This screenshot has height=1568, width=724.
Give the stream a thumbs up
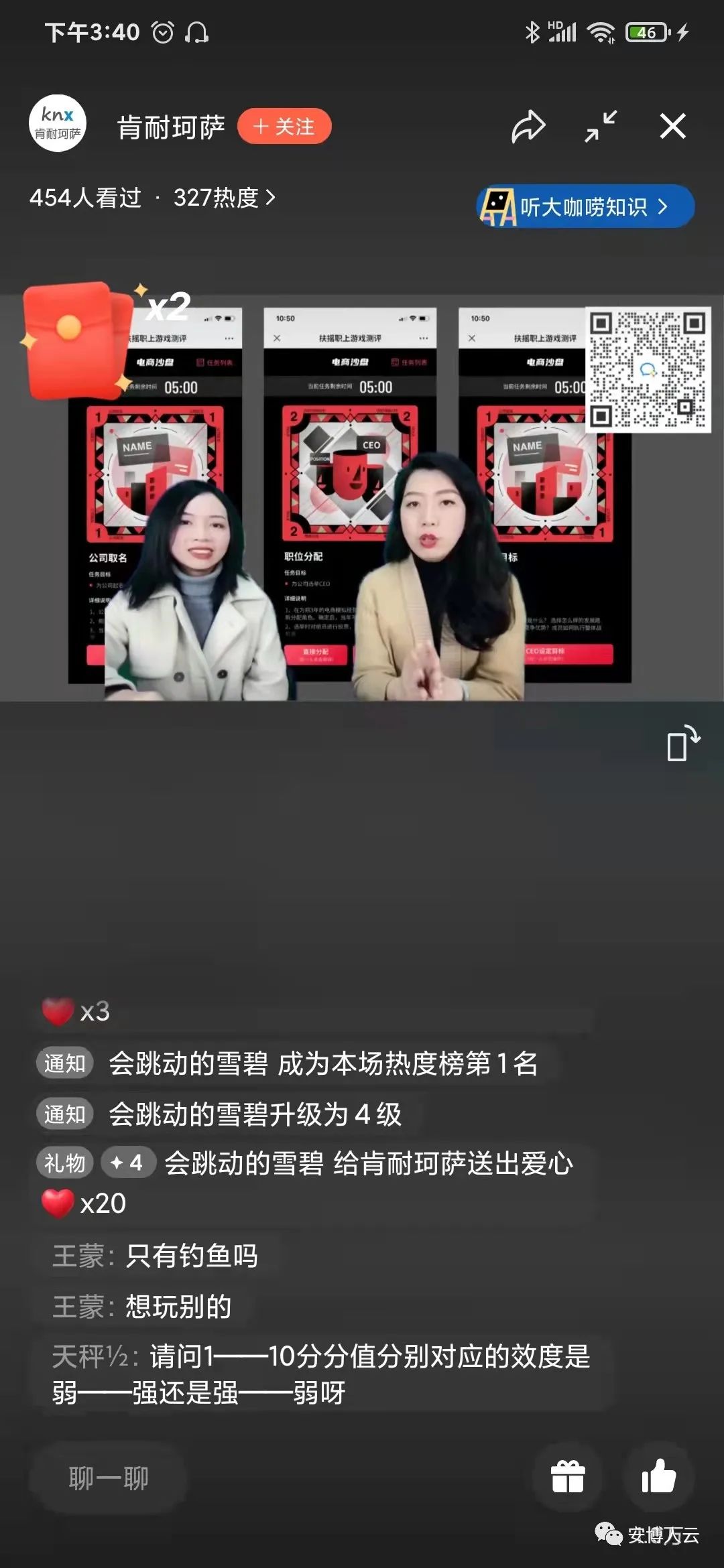pyautogui.click(x=658, y=1477)
